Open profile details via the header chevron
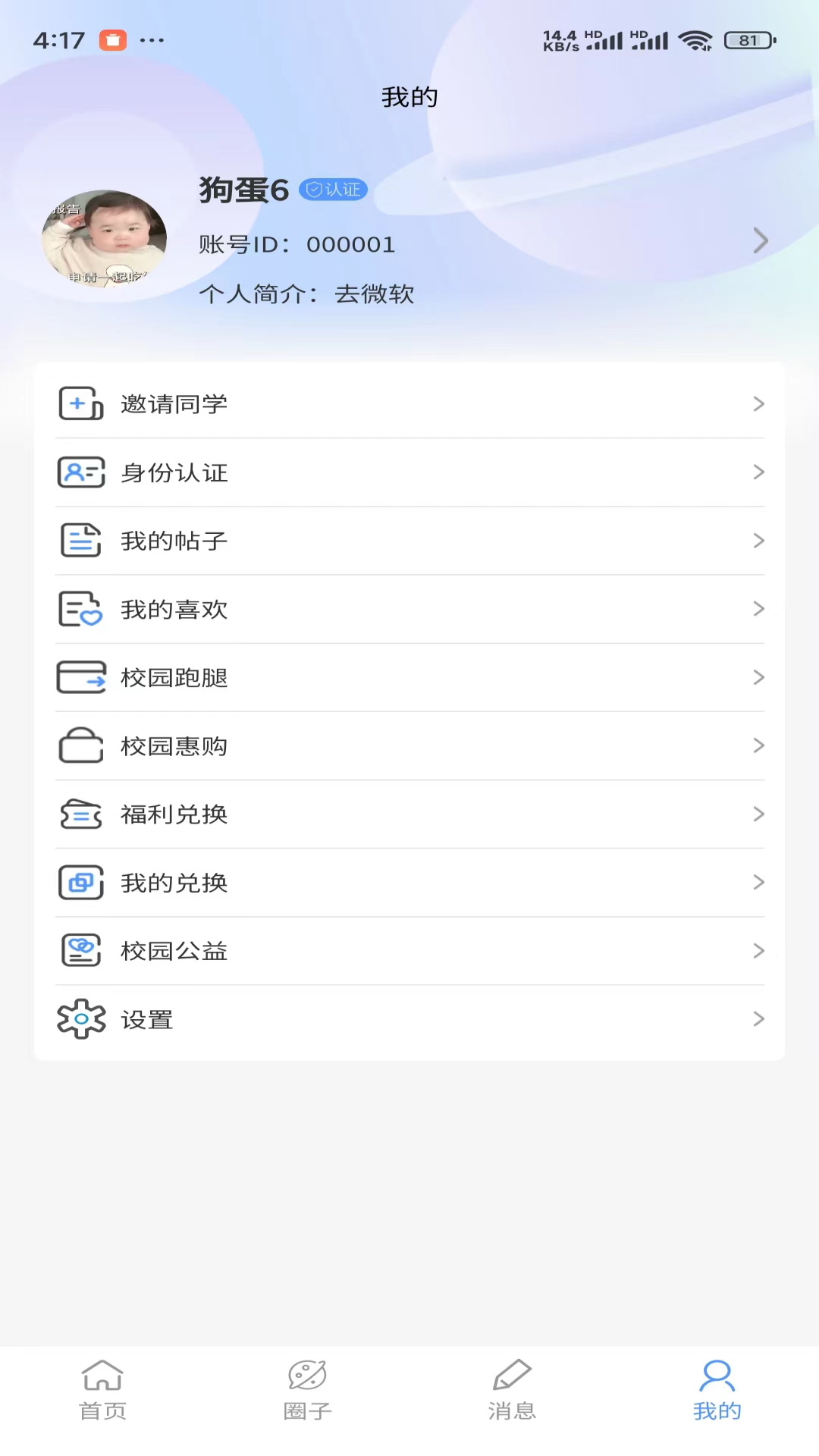Screen dimensions: 819x1456 761,241
